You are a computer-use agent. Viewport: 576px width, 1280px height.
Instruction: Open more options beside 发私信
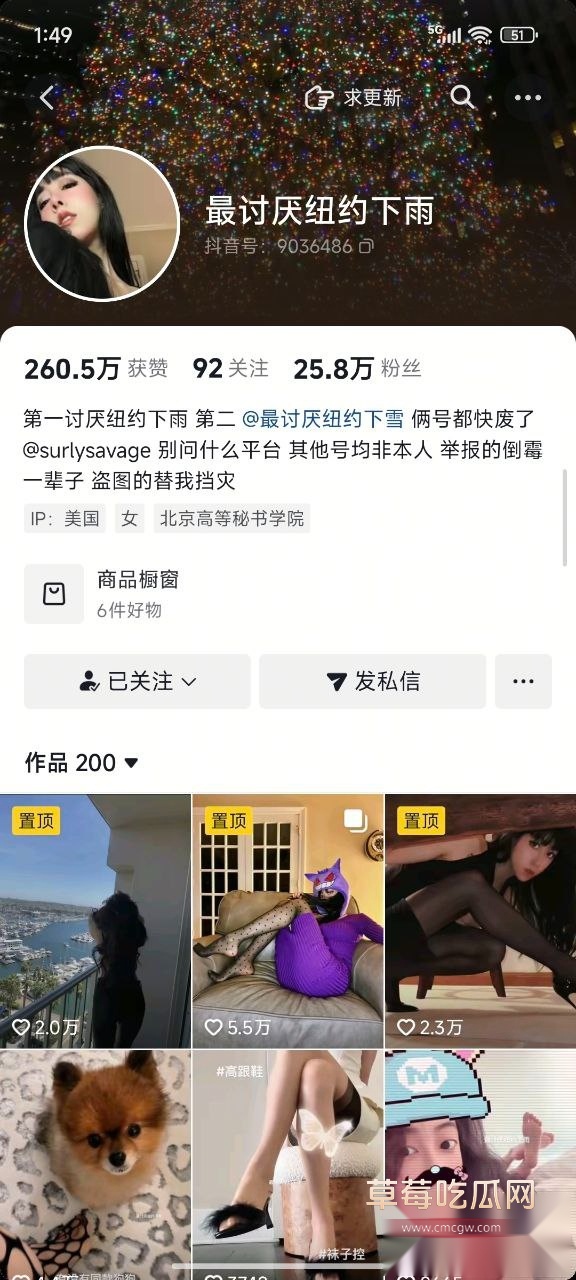click(523, 681)
